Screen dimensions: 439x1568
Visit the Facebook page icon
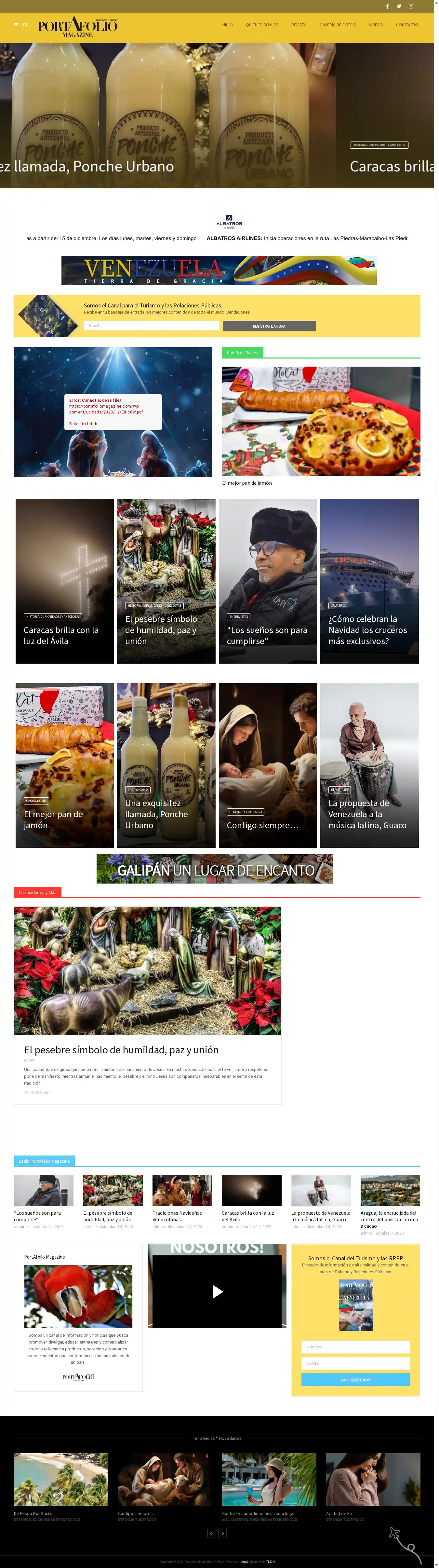click(387, 6)
